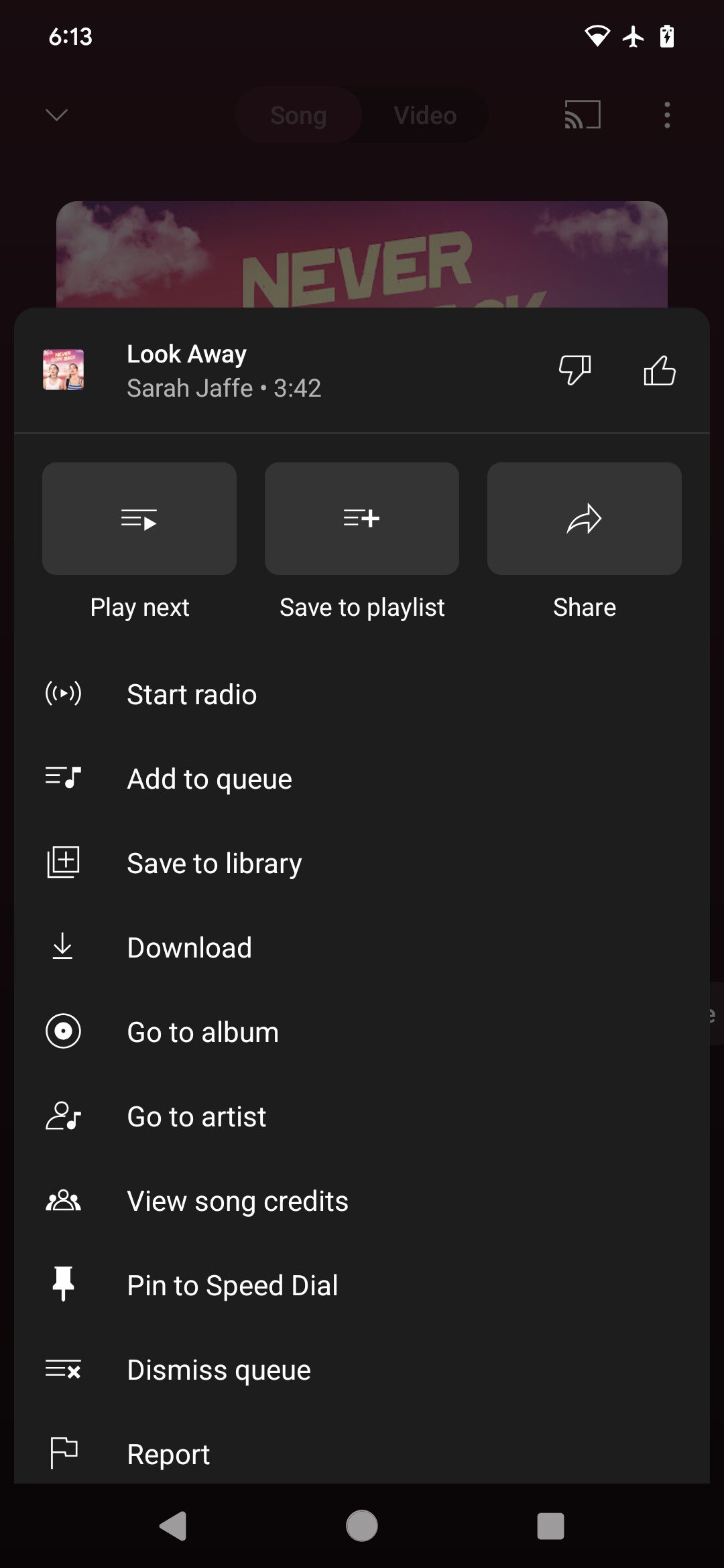The width and height of the screenshot is (724, 1568).
Task: Share this song
Action: pyautogui.click(x=584, y=519)
